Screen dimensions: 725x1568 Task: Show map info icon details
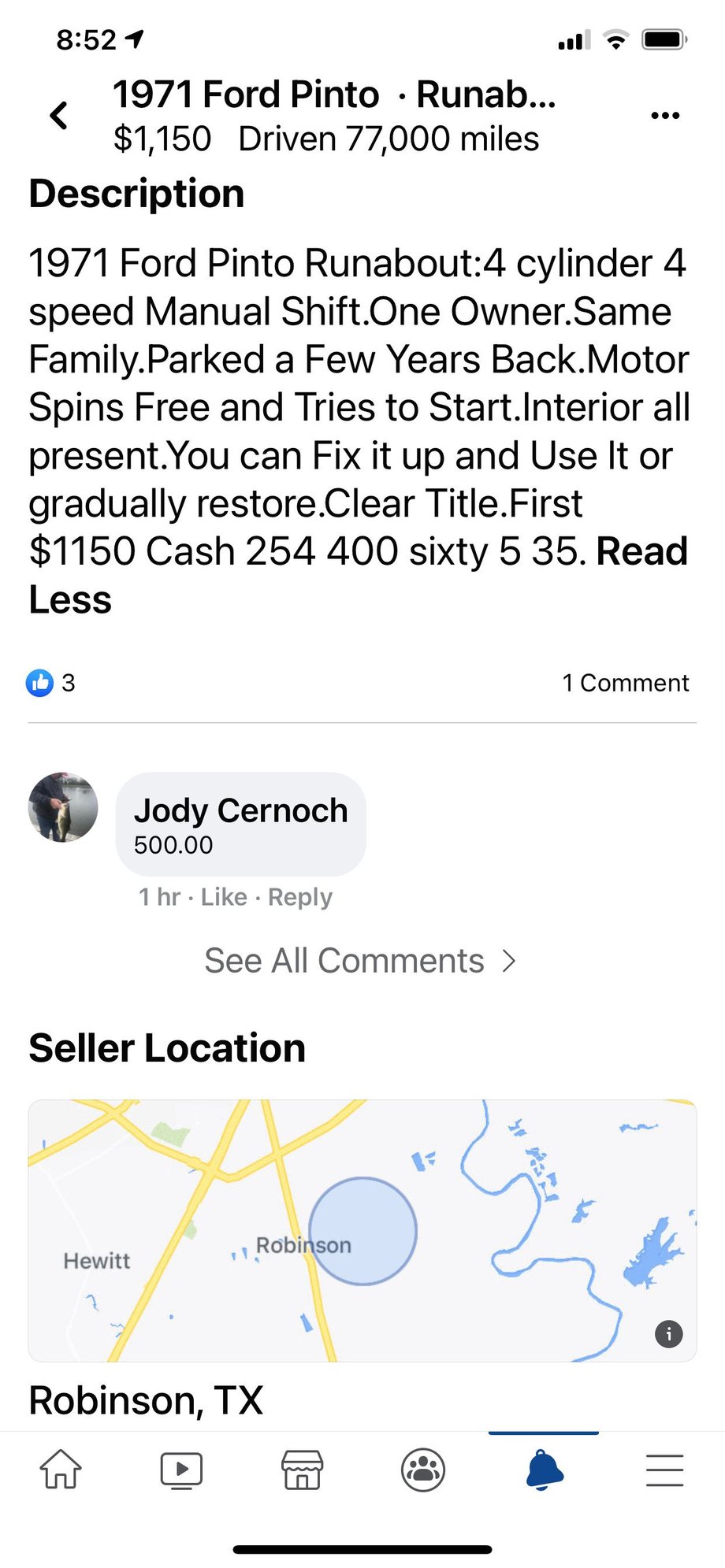(x=669, y=1334)
